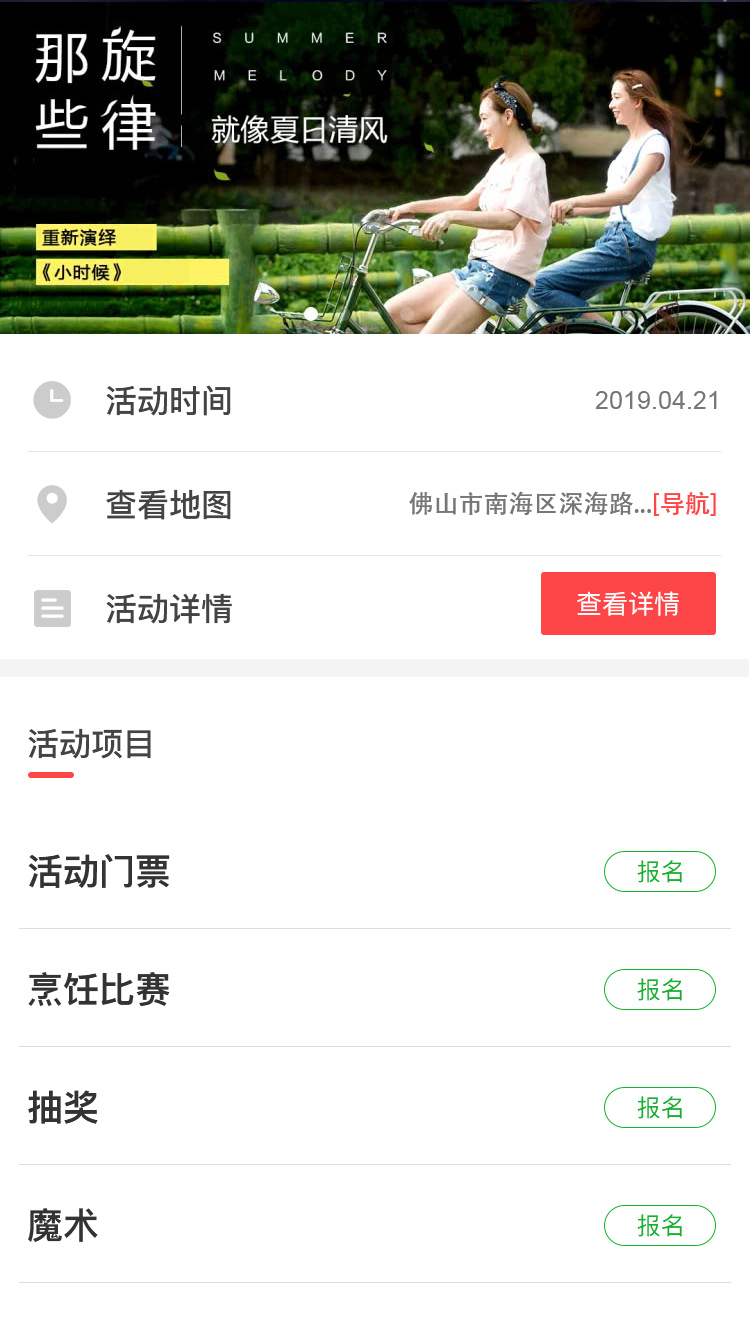Open the 那些旋律 event banner
Viewport: 750px width, 1336px height.
click(x=375, y=167)
